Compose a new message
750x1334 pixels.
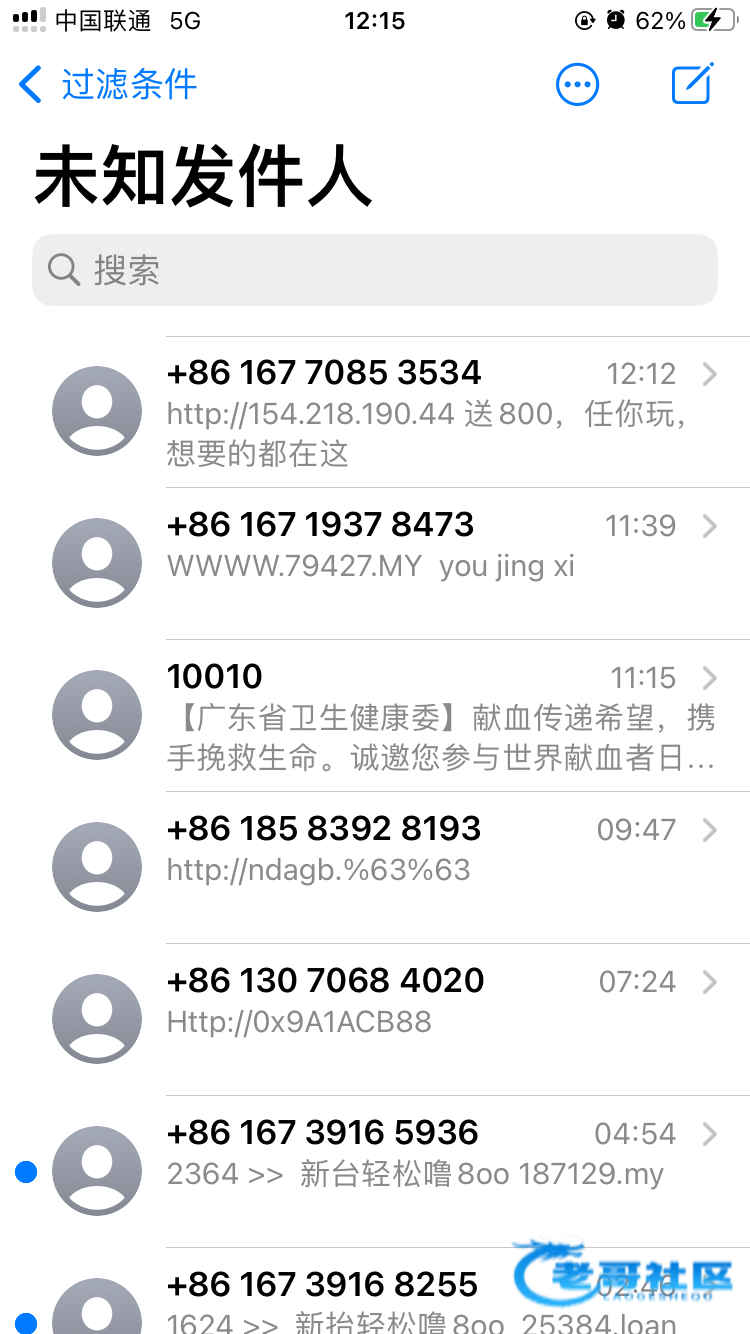(x=692, y=83)
